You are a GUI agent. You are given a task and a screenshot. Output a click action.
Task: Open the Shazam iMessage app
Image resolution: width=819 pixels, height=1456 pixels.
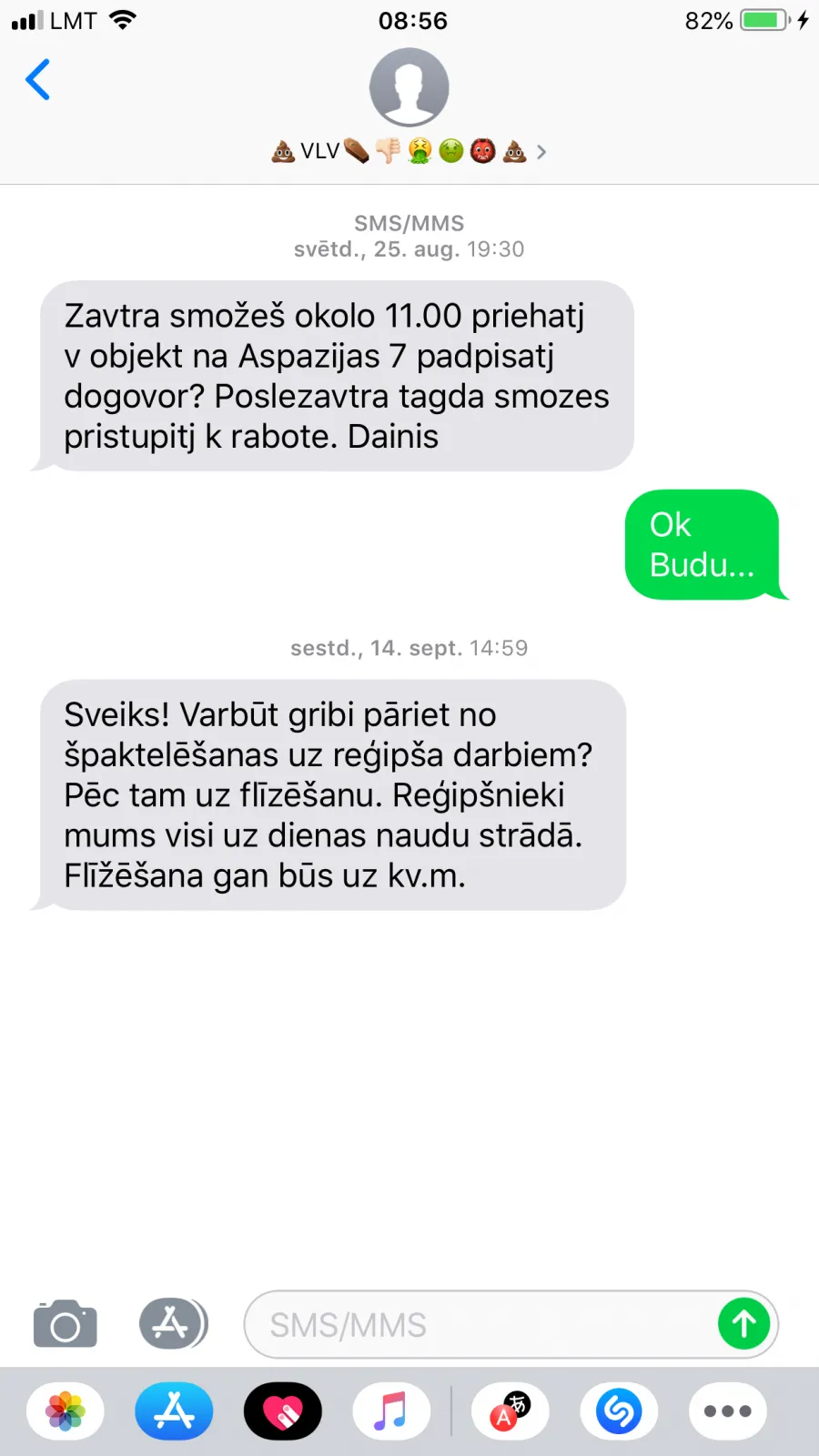click(619, 1411)
